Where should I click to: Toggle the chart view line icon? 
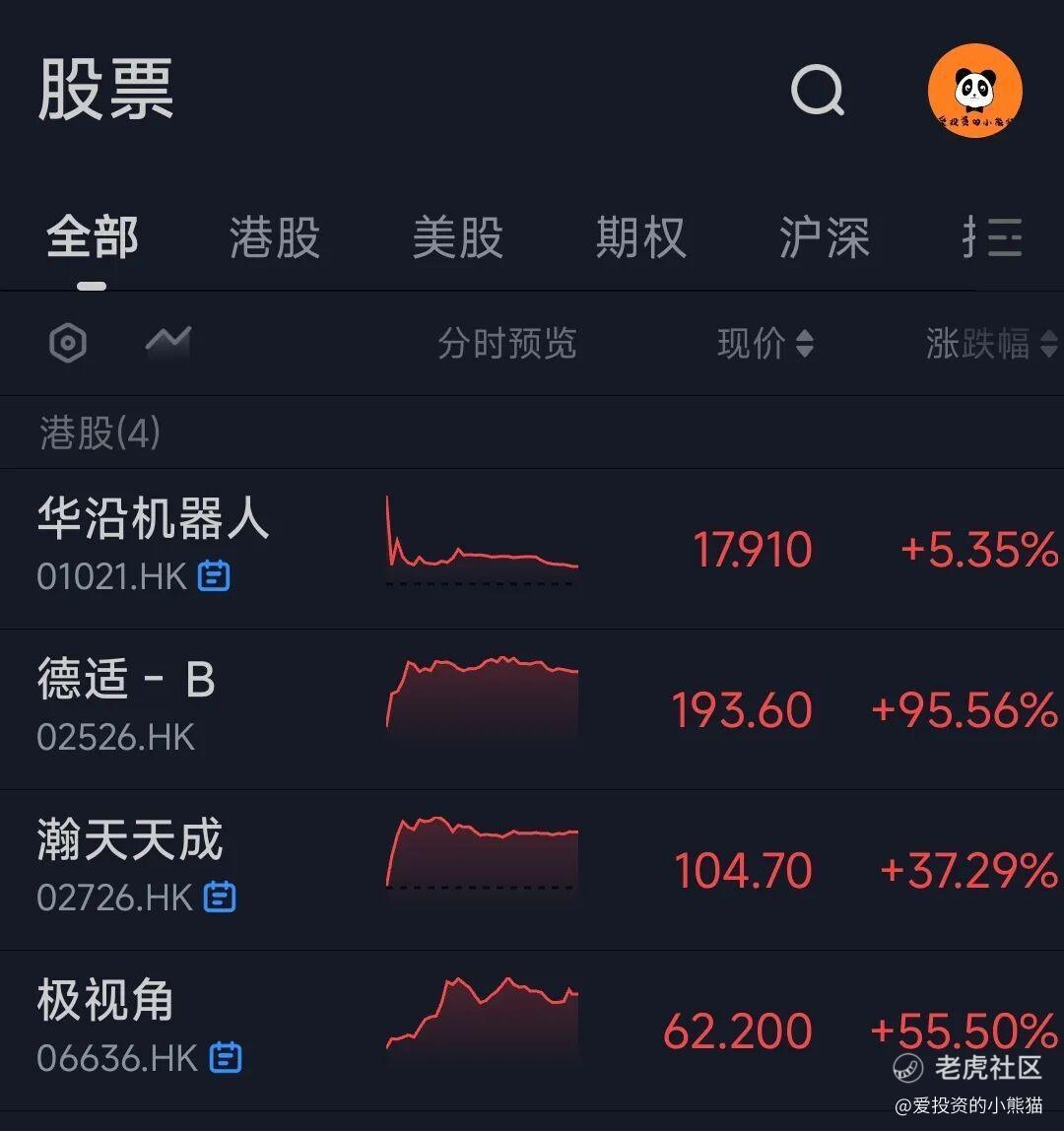[167, 341]
